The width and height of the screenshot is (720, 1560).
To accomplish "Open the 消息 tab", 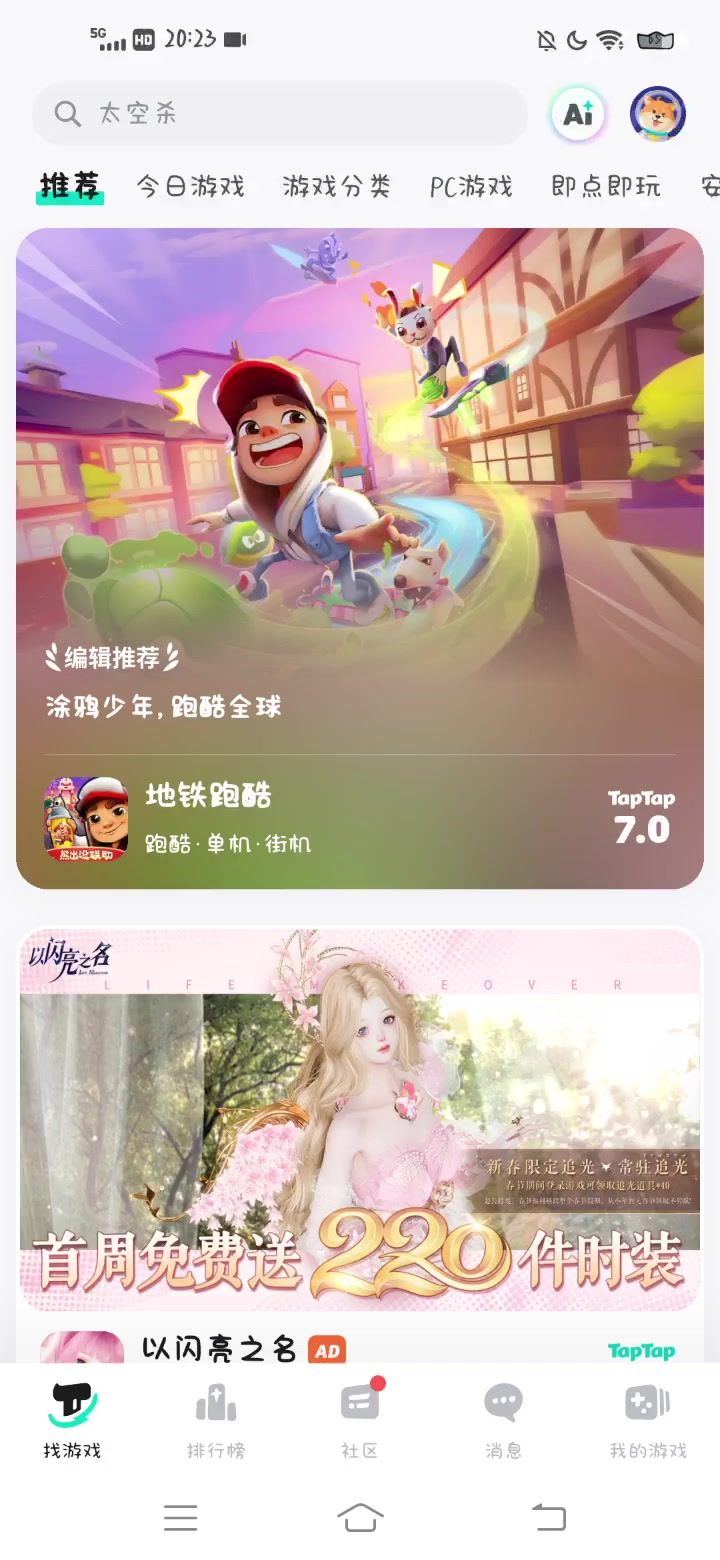I will [503, 1420].
